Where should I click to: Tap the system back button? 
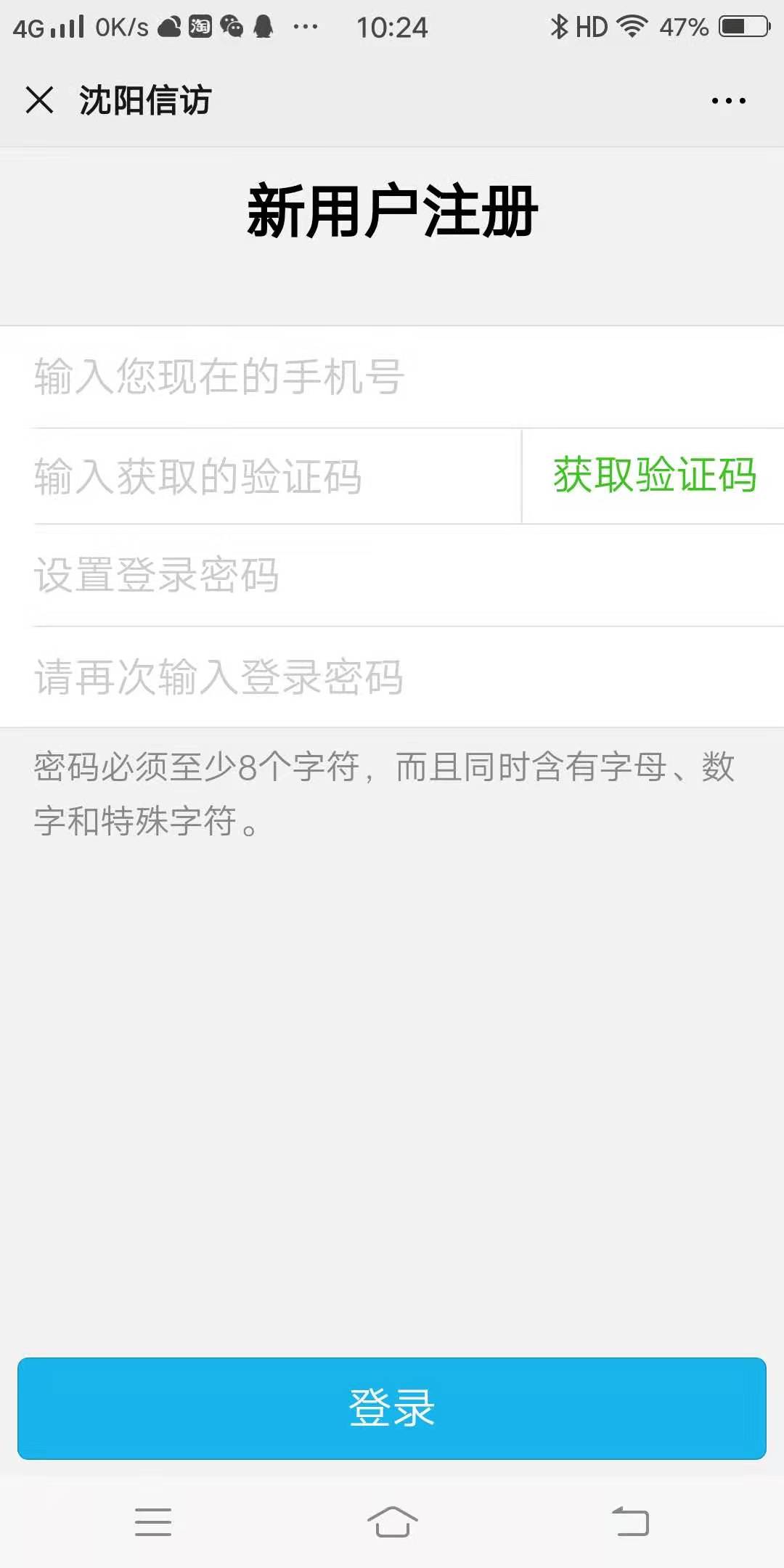pos(630,1522)
